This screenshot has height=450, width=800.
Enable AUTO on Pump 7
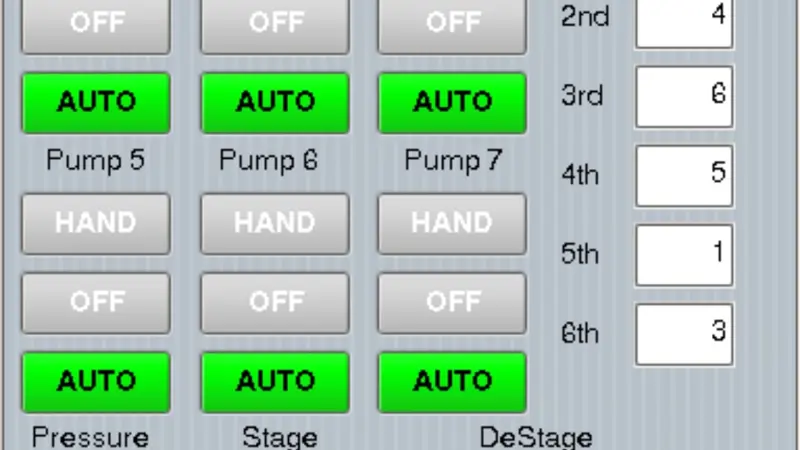click(452, 381)
